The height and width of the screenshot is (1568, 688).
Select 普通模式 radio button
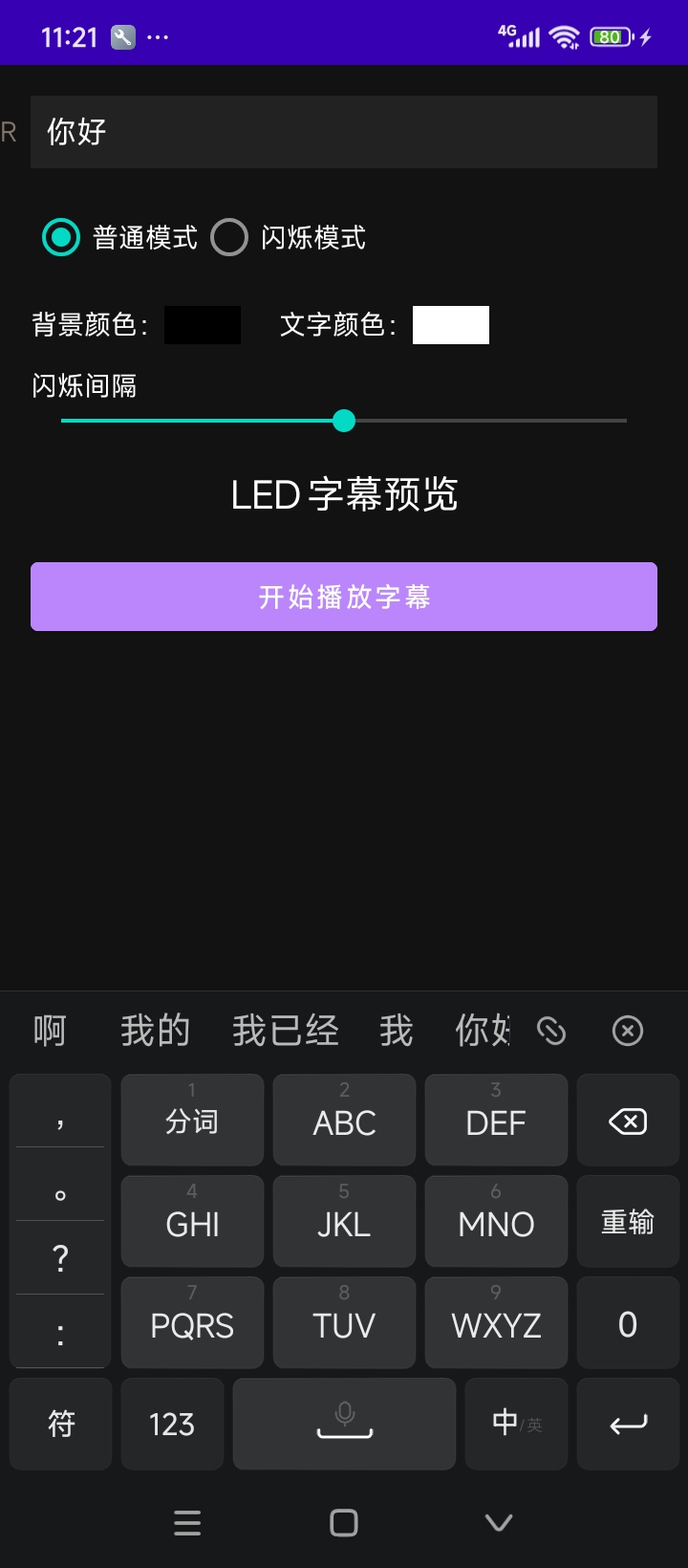tap(60, 236)
